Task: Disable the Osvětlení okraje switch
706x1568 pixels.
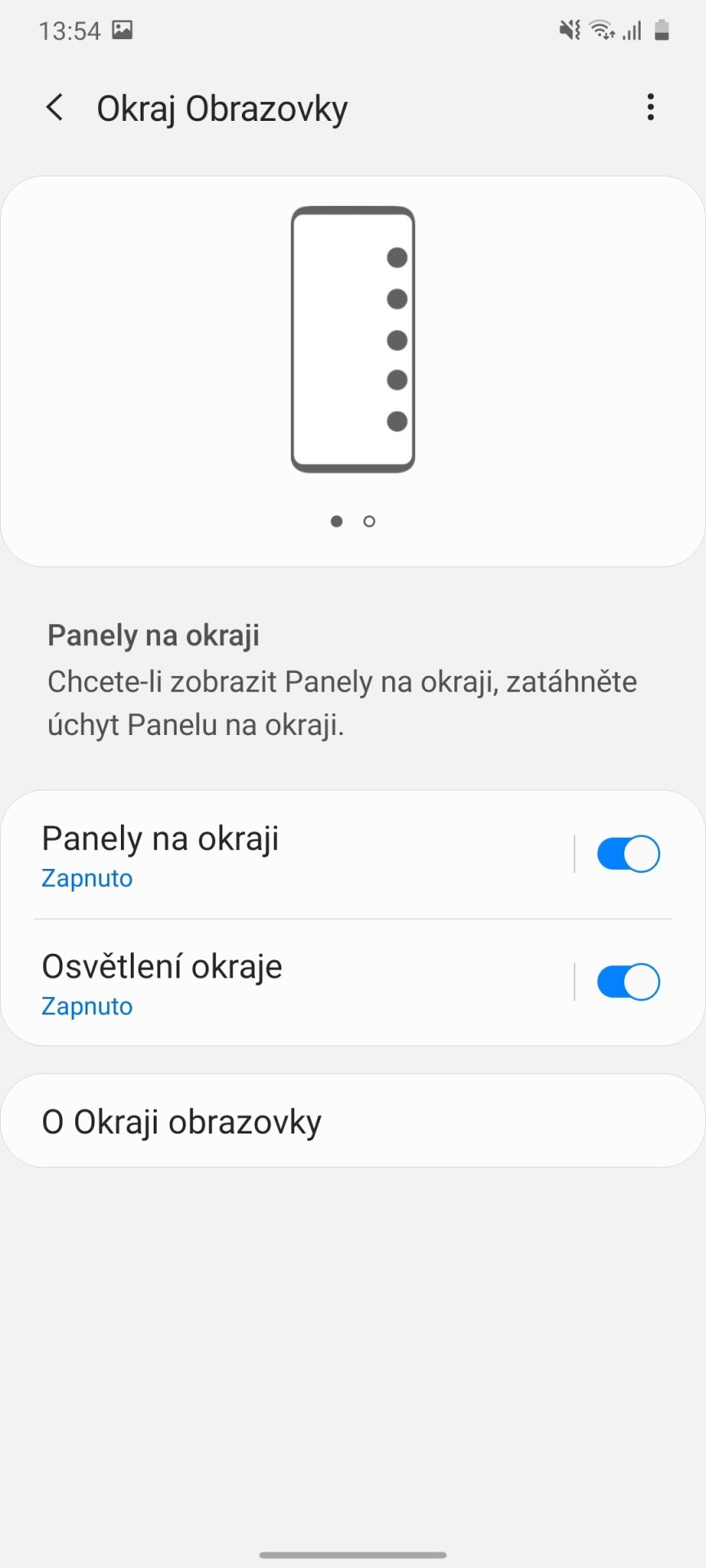Action: [628, 982]
